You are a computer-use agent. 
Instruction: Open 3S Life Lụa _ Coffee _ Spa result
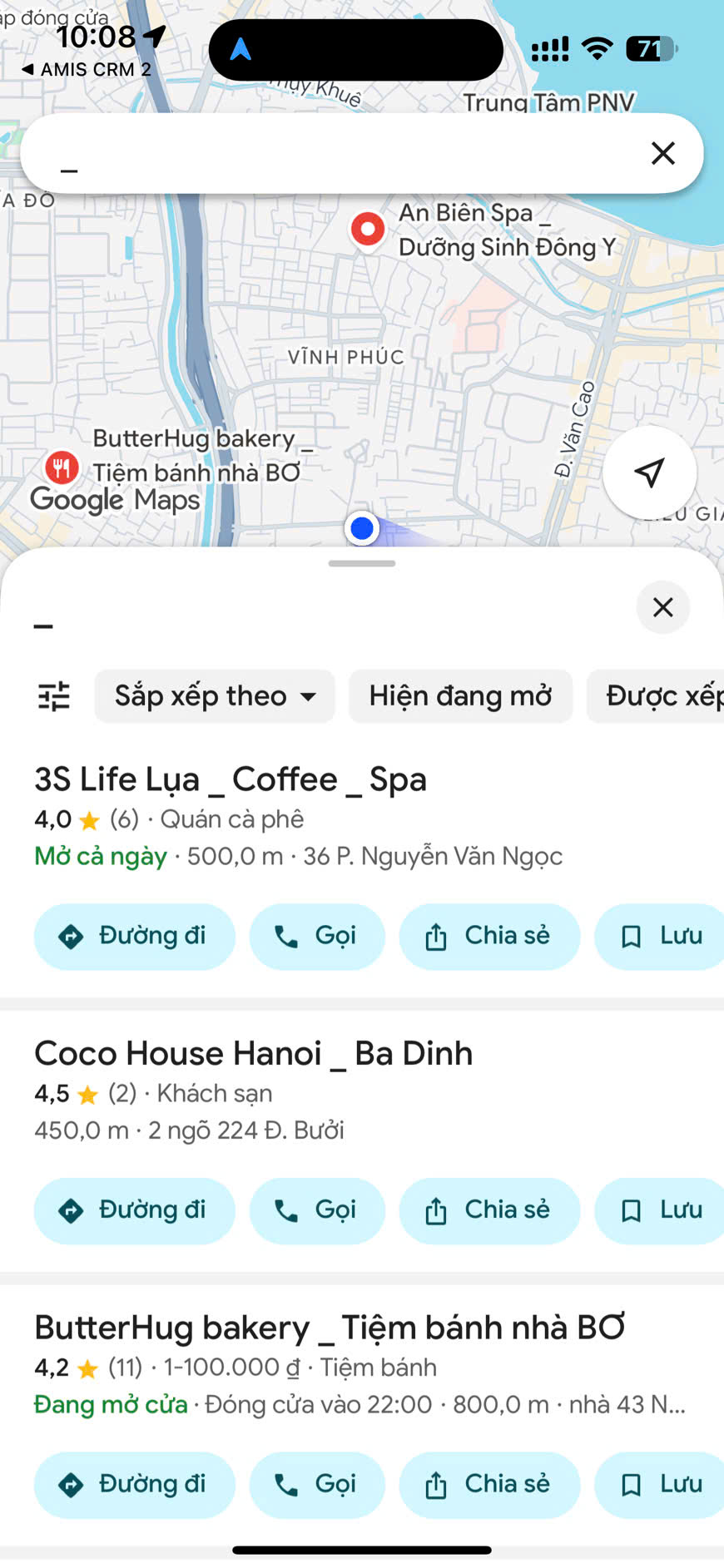(231, 780)
